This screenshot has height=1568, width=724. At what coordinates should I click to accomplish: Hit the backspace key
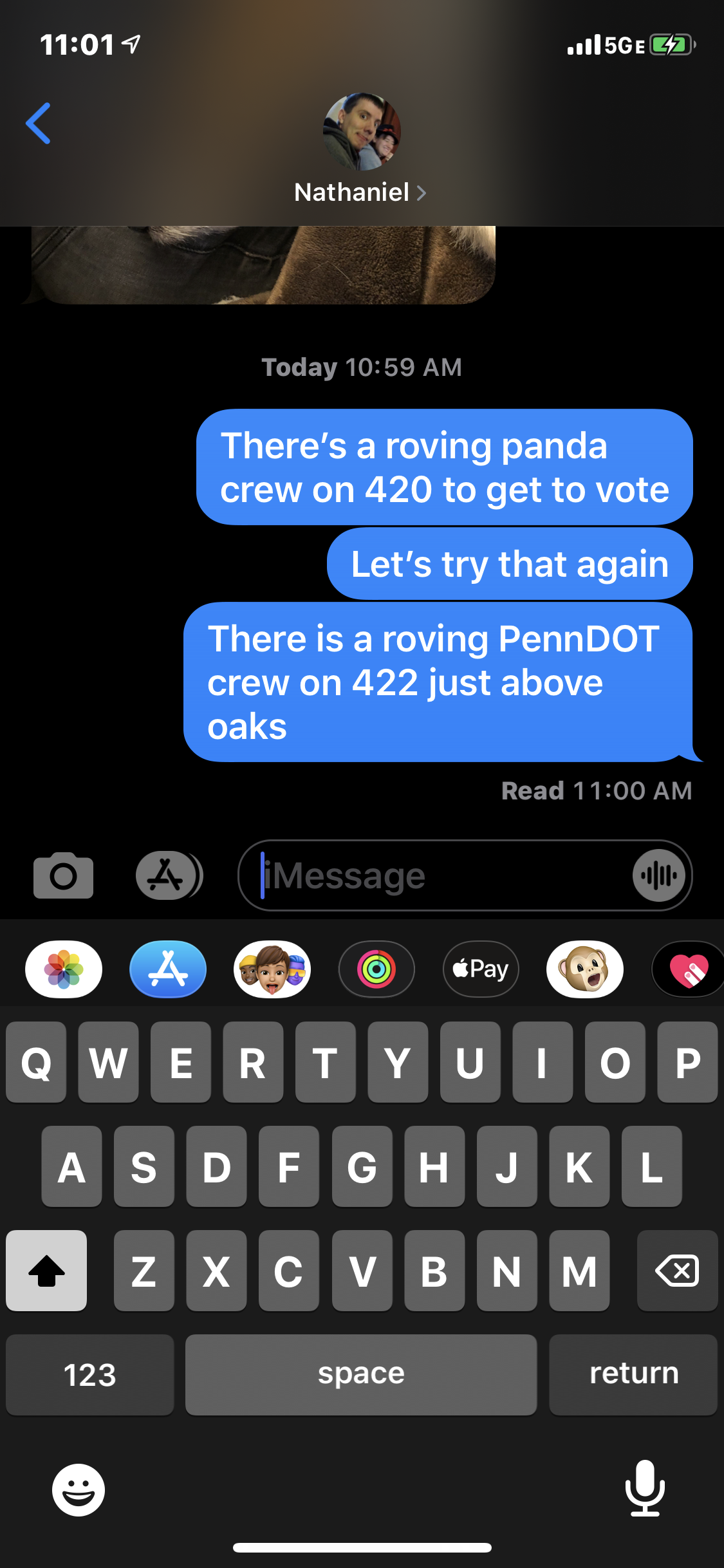677,1271
